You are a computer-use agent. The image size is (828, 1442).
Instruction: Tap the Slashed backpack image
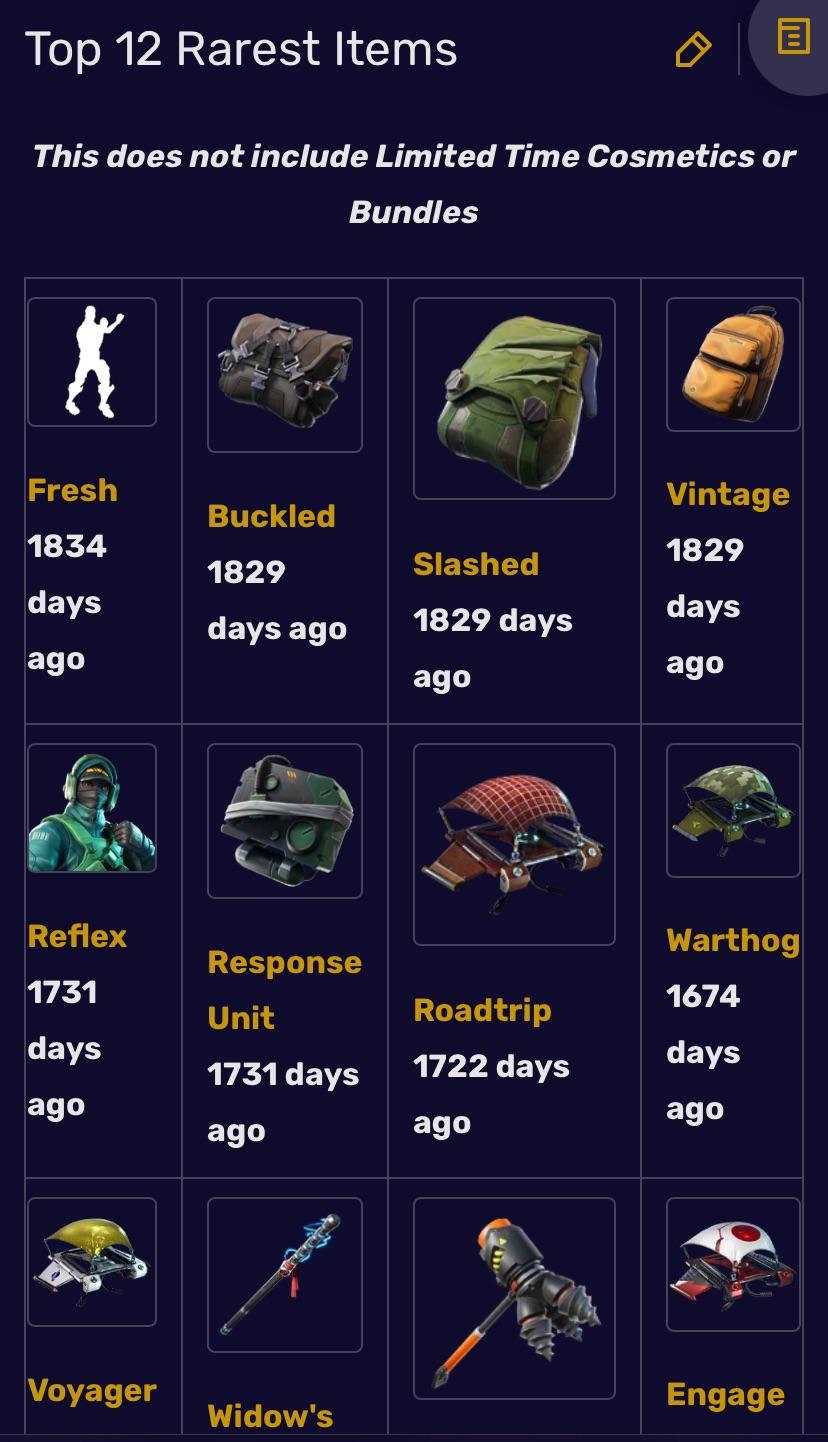click(514, 398)
